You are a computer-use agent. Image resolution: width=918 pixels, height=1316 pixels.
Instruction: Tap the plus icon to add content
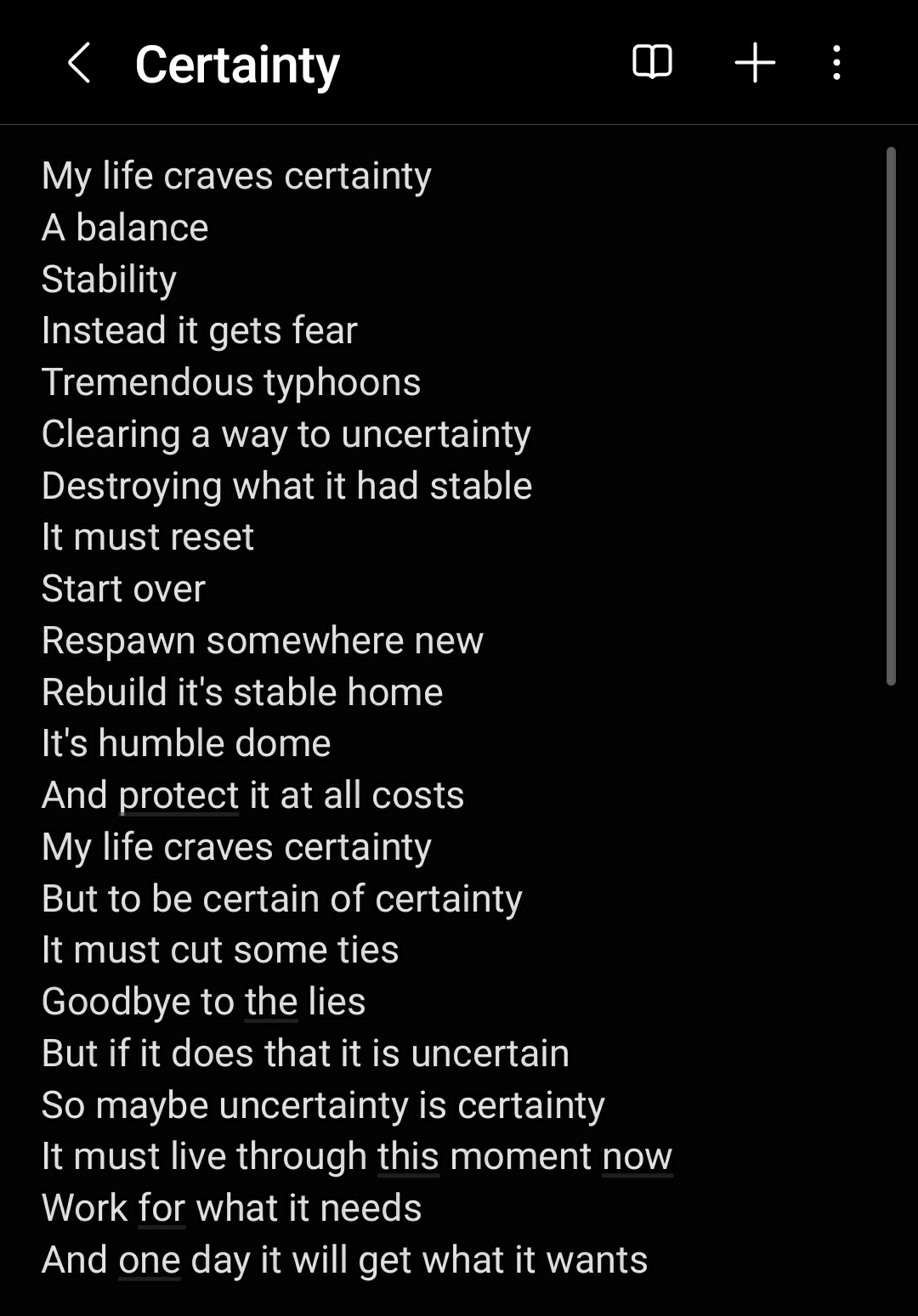755,64
